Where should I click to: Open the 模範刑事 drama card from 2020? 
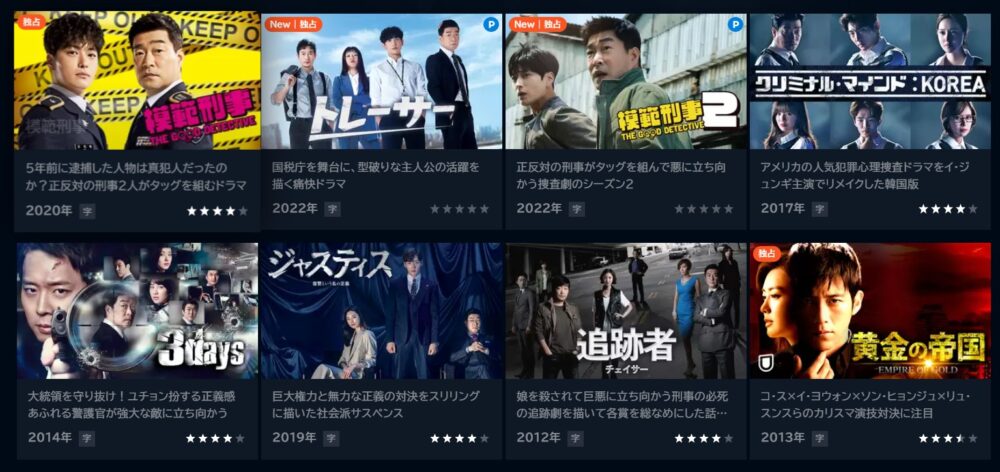click(x=137, y=82)
